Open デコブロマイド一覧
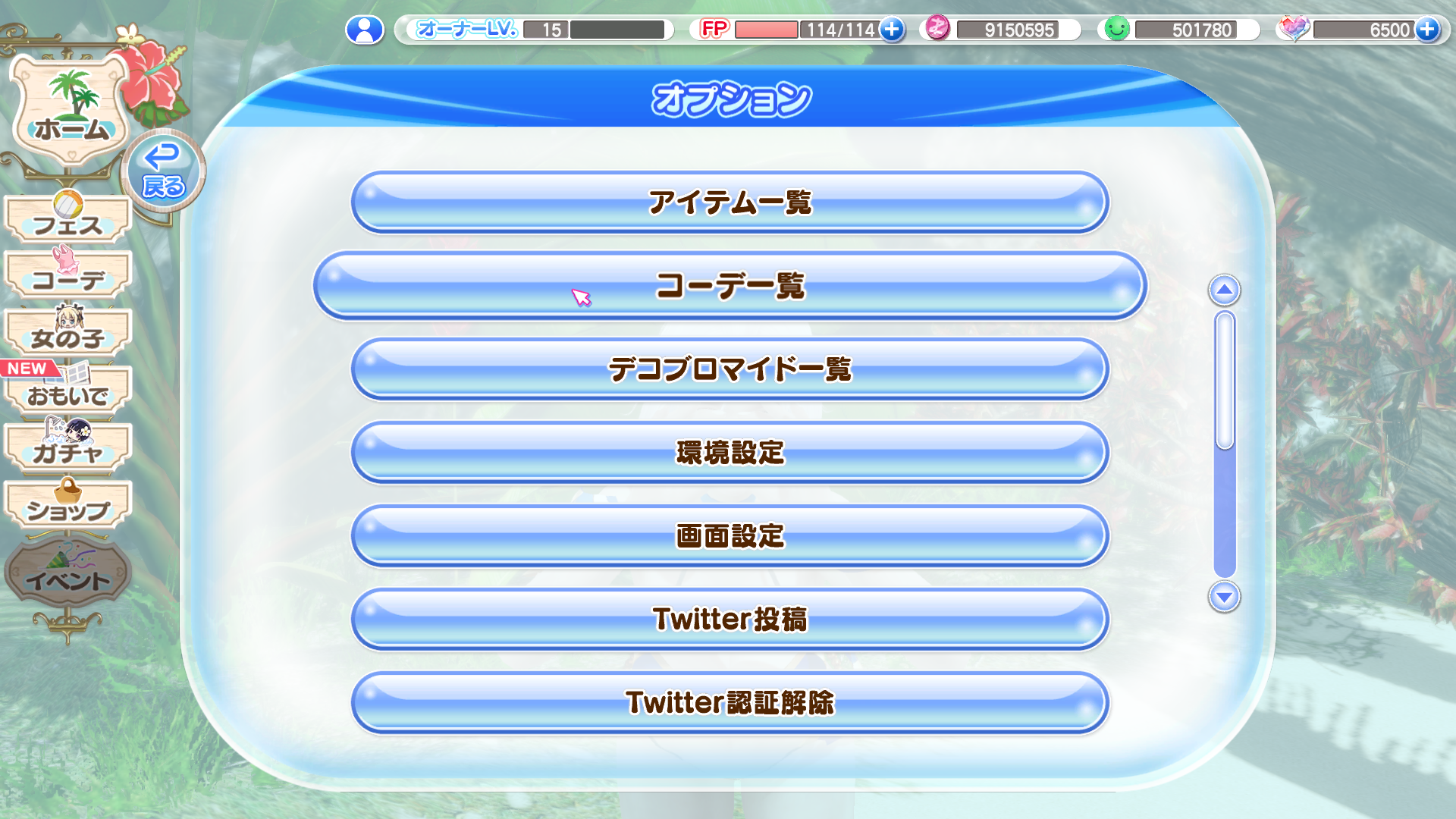The width and height of the screenshot is (1456, 819). [730, 369]
